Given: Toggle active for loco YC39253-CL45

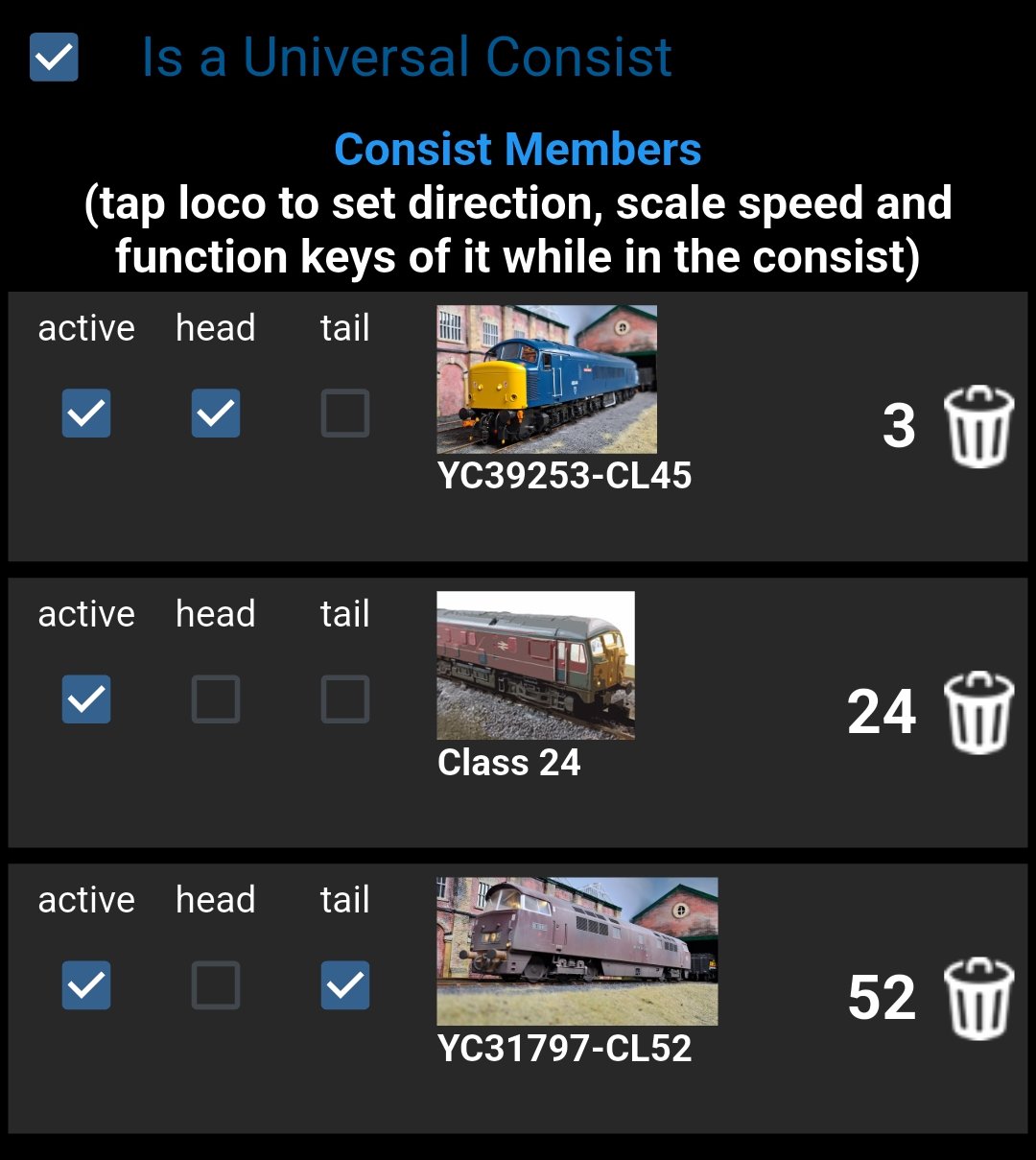Looking at the screenshot, I should pos(86,414).
